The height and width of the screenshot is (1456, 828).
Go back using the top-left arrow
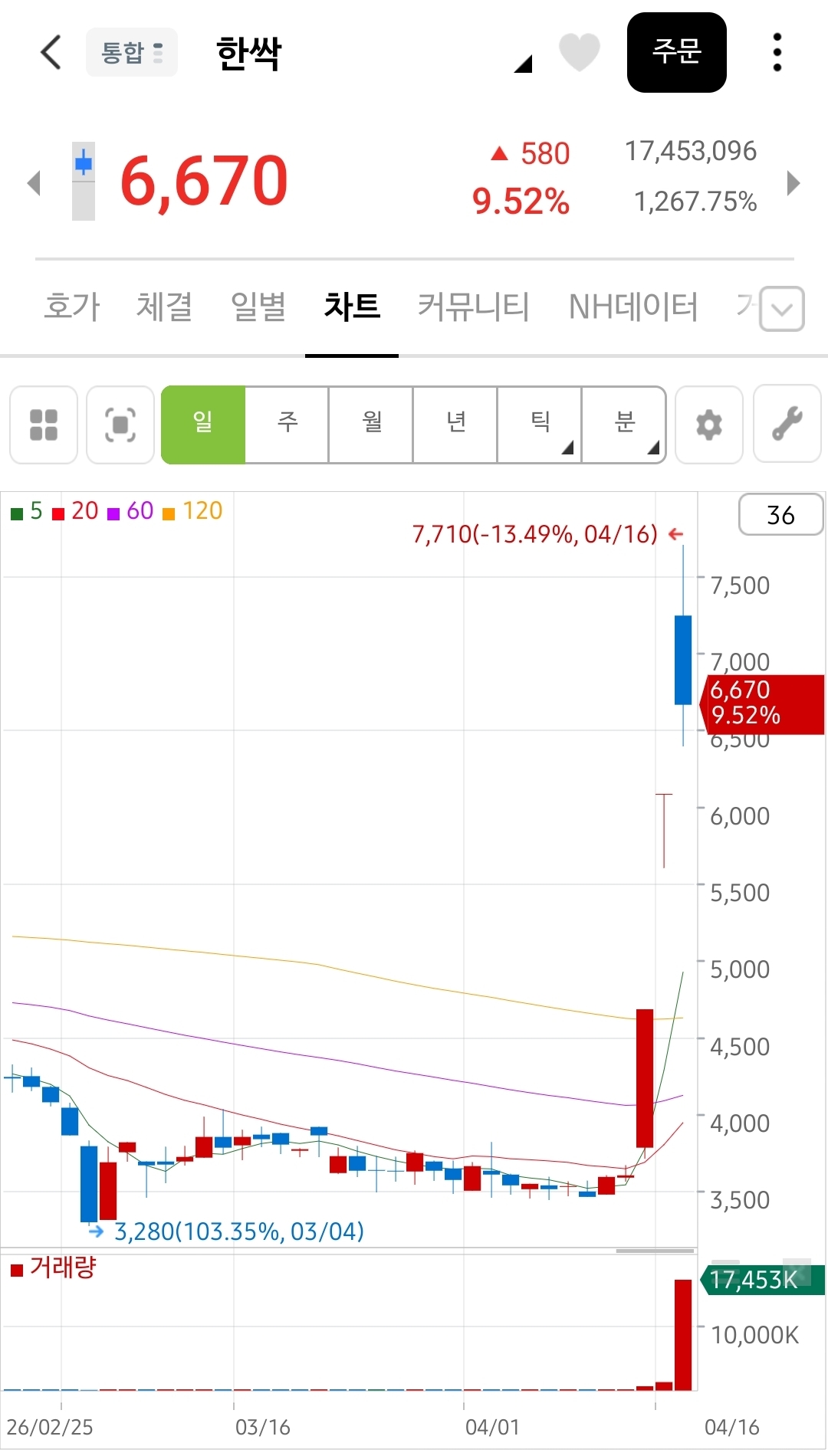(x=51, y=52)
